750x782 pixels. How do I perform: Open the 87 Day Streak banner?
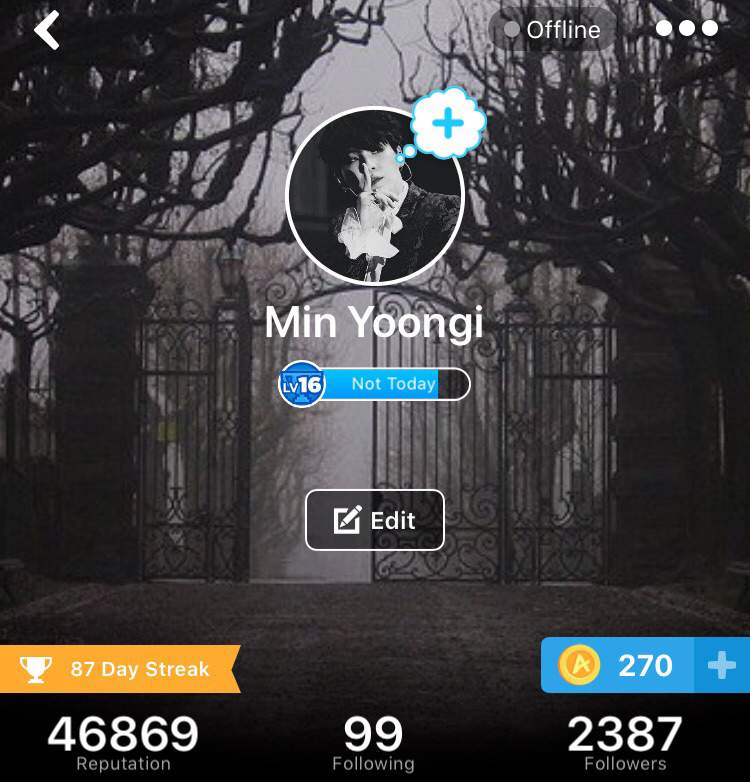pos(118,669)
